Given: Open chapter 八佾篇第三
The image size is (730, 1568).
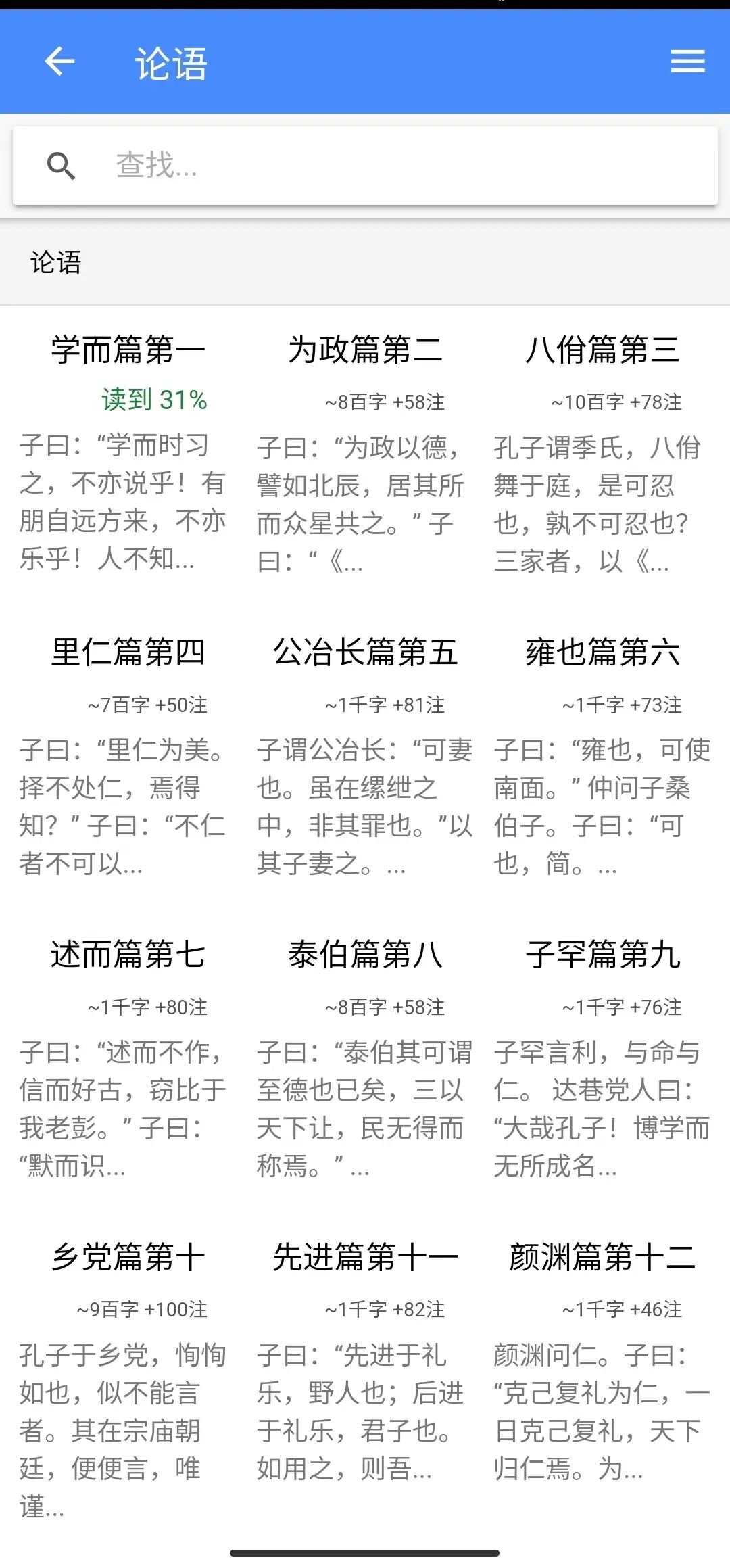Looking at the screenshot, I should [602, 350].
